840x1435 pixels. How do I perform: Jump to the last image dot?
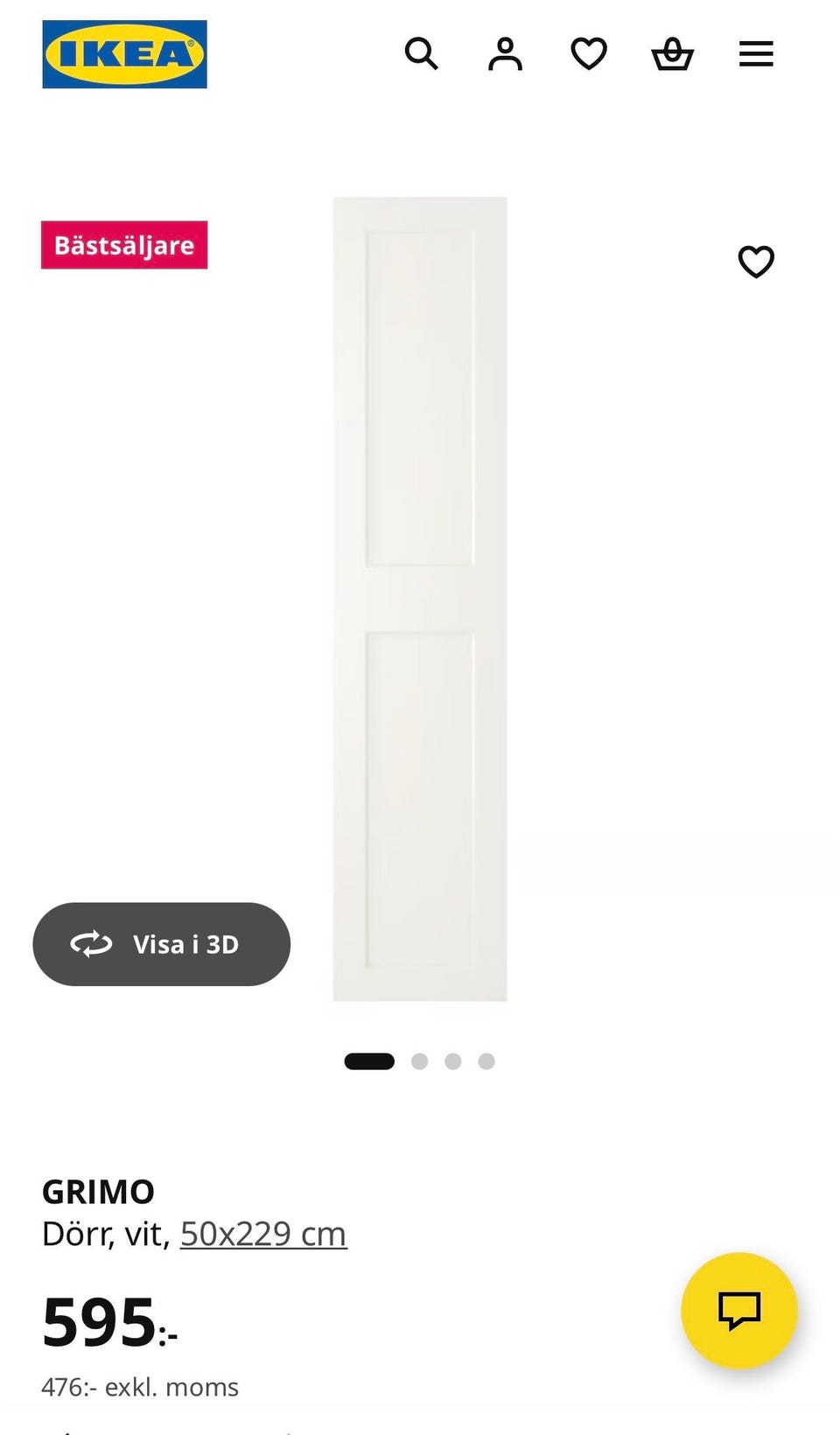tap(486, 1061)
